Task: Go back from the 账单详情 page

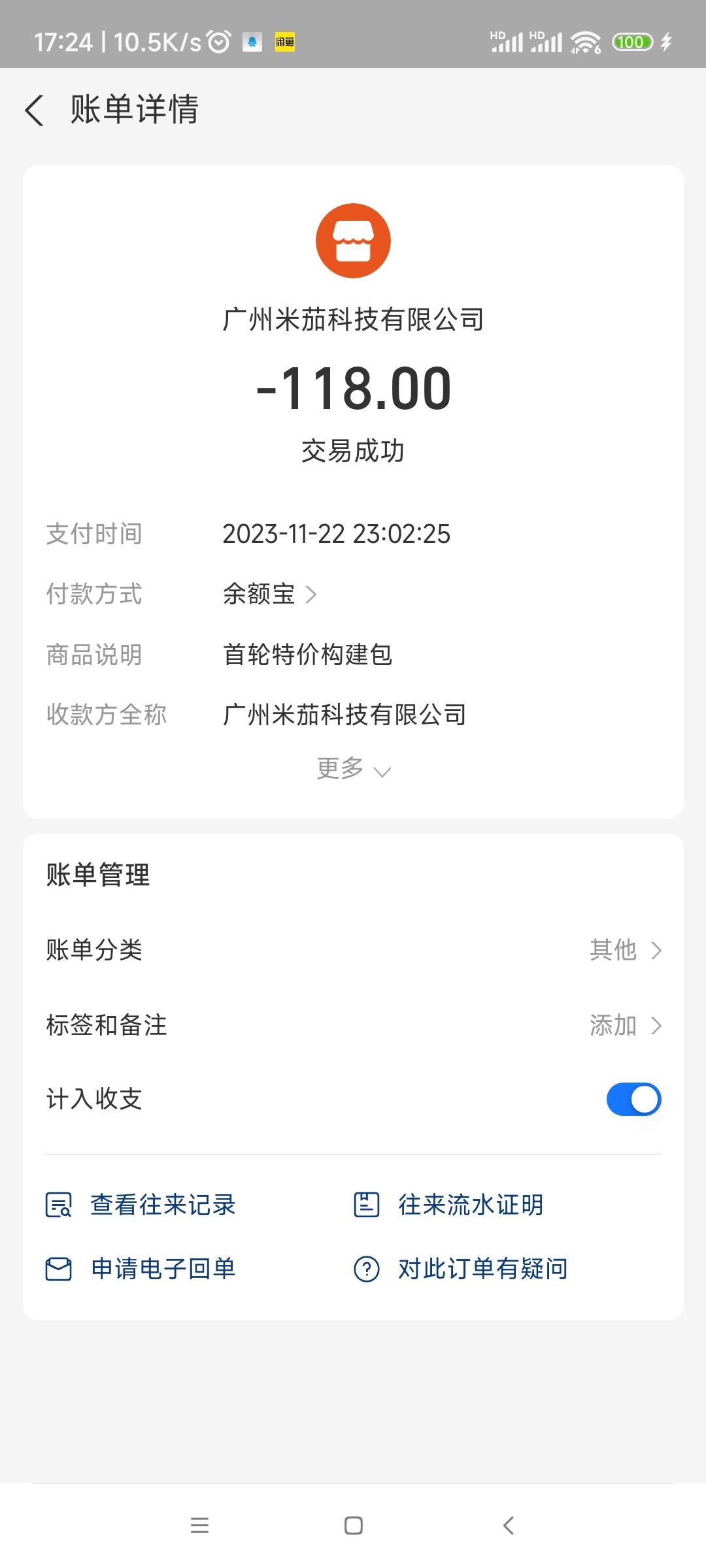Action: pos(35,110)
